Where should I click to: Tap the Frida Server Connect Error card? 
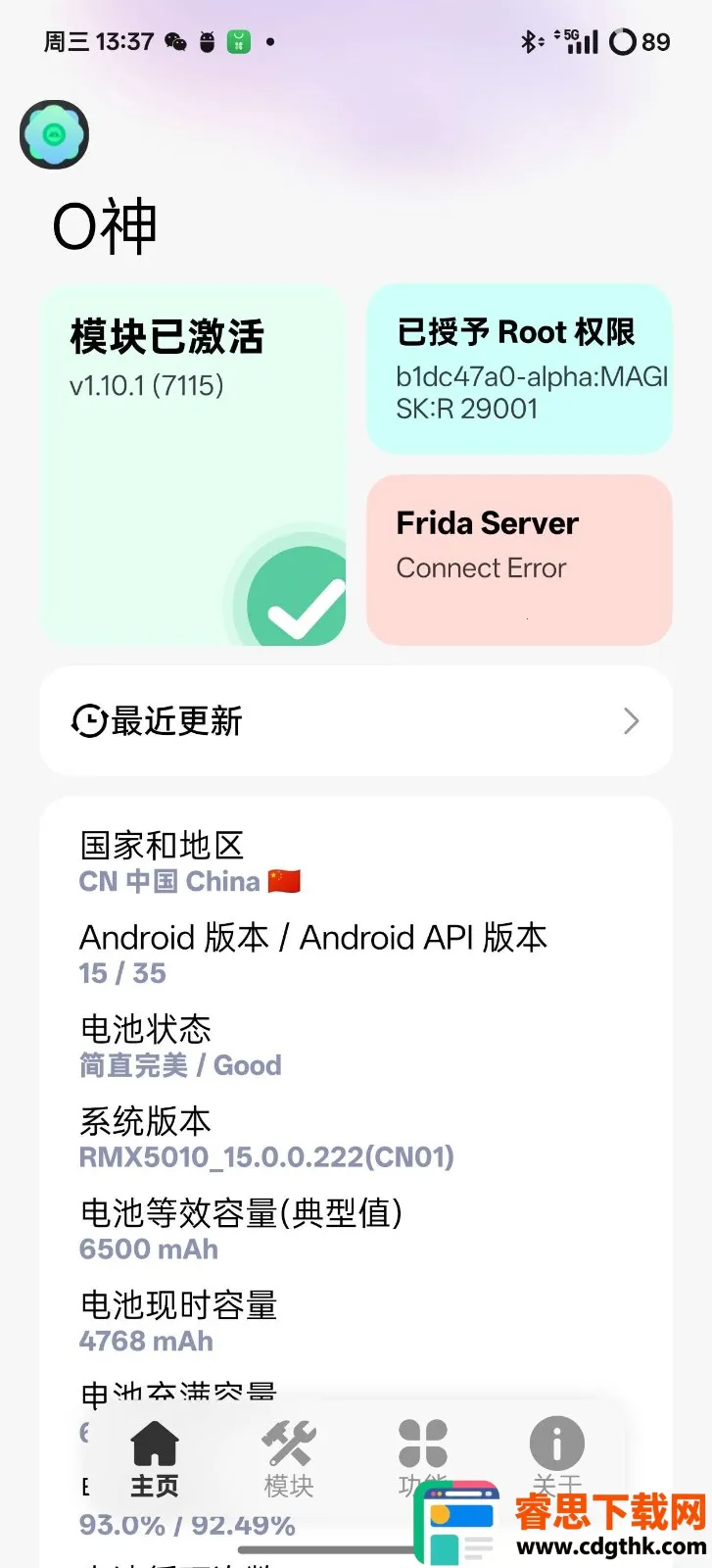[x=519, y=560]
